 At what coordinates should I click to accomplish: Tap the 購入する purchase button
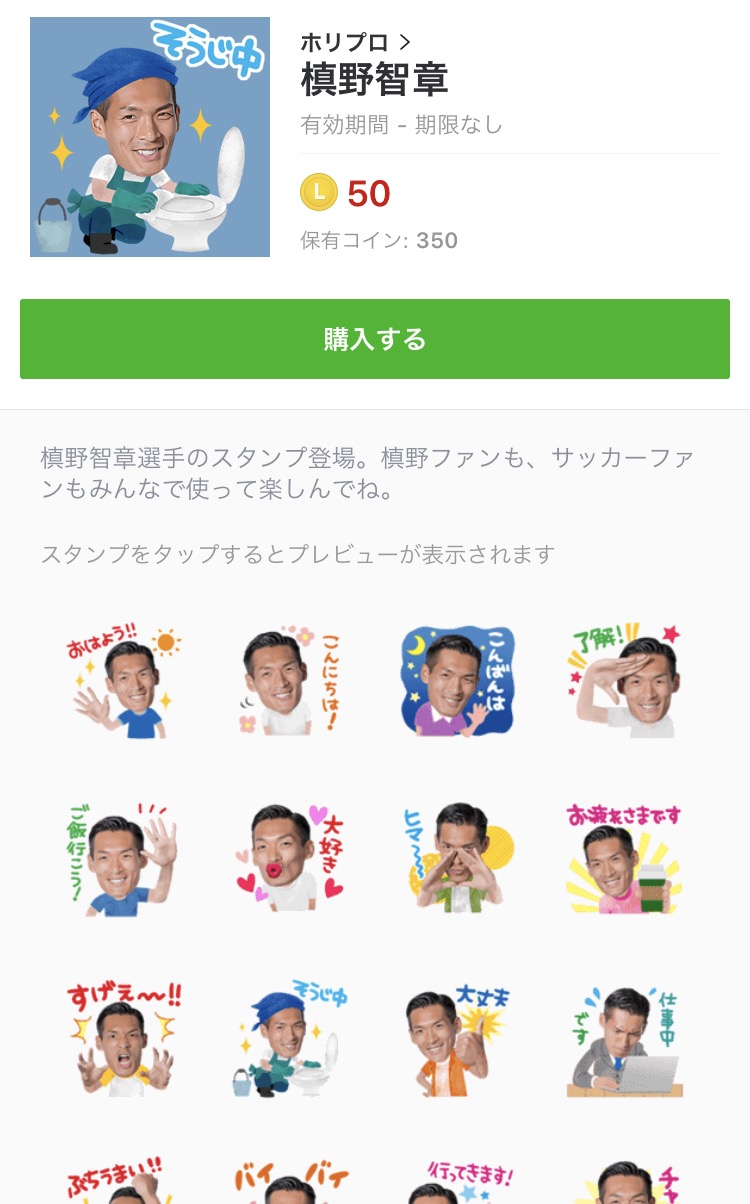pos(375,339)
